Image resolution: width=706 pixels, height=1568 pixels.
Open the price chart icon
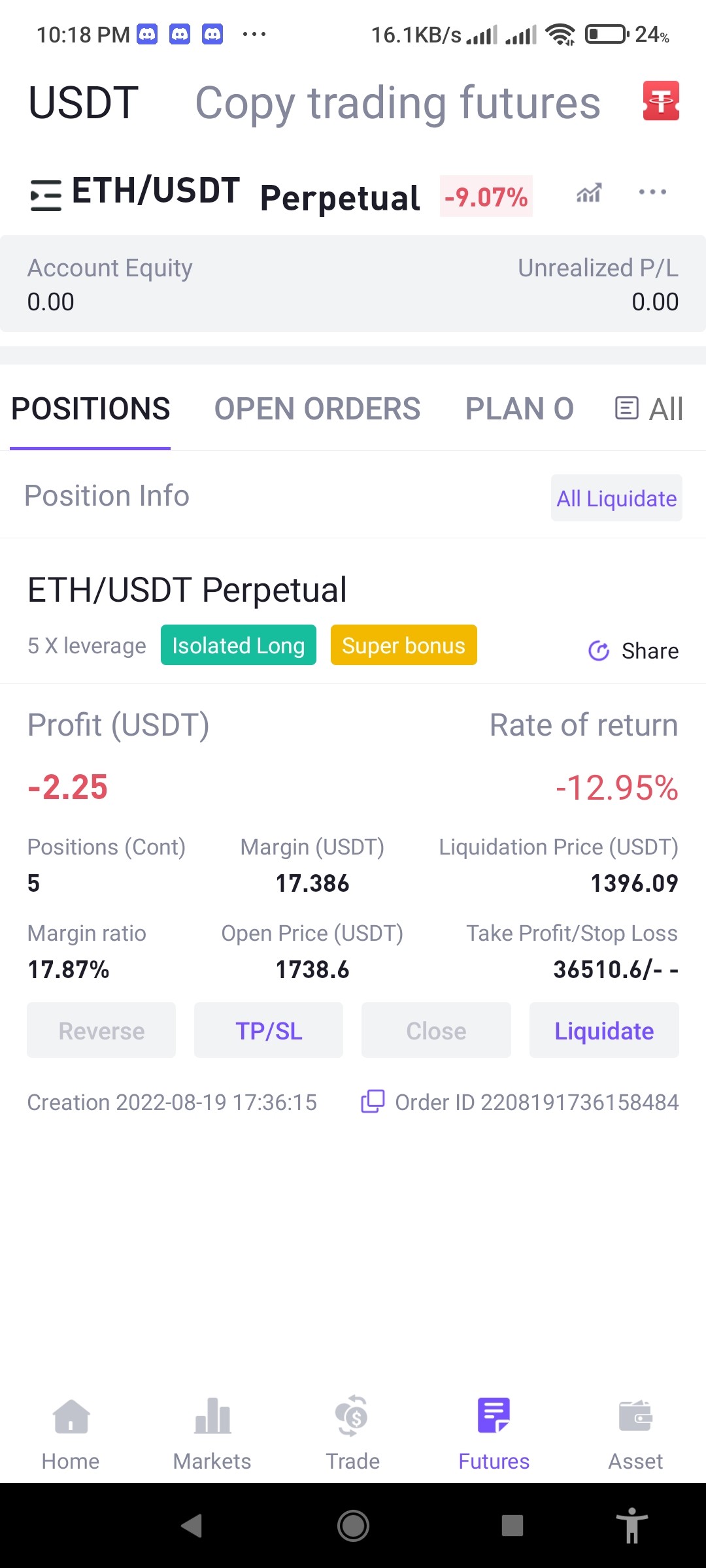[x=589, y=193]
